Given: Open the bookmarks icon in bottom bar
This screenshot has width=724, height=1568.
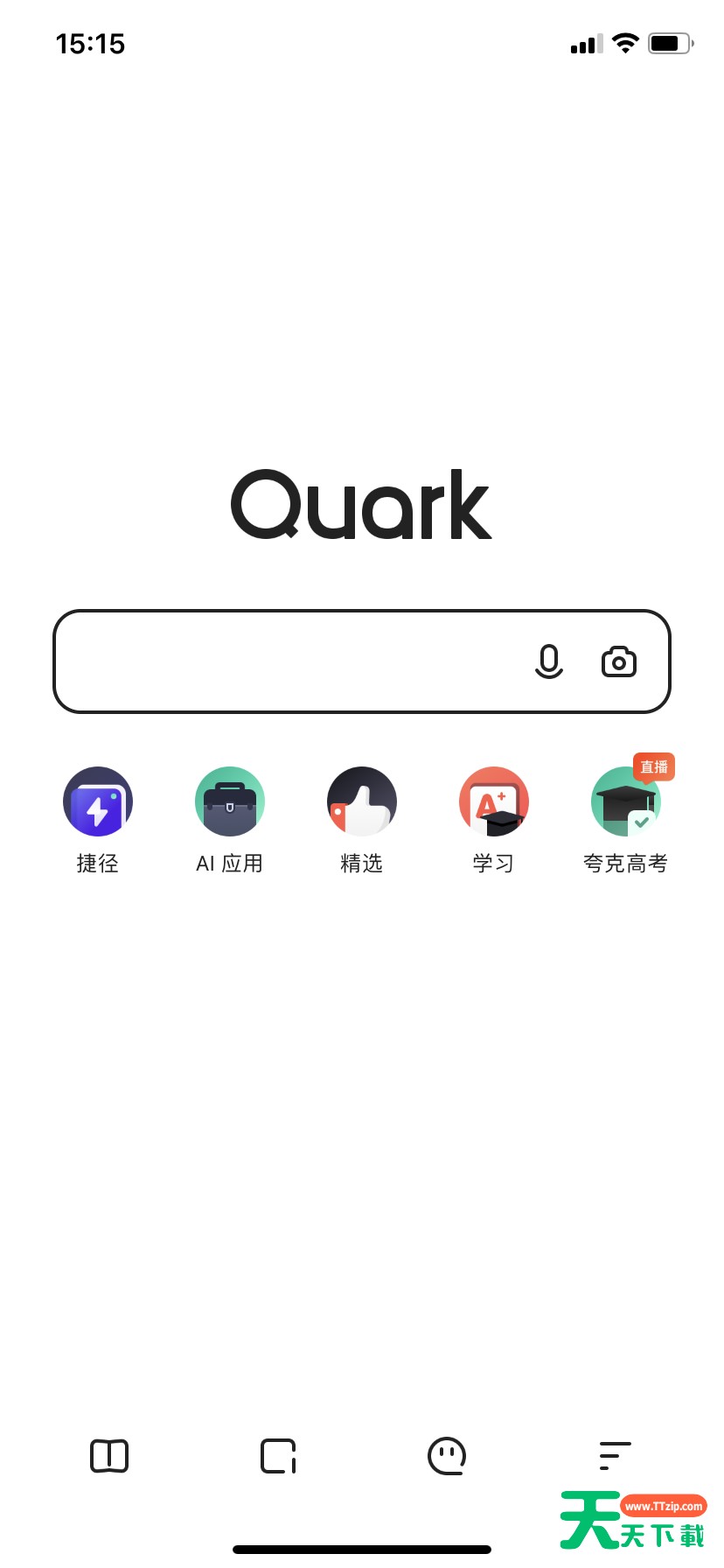Looking at the screenshot, I should (x=109, y=1455).
